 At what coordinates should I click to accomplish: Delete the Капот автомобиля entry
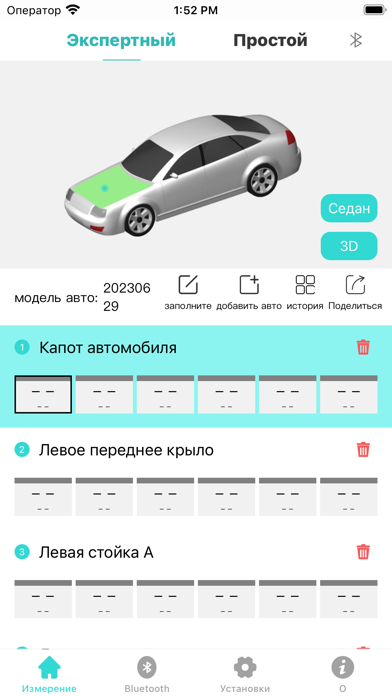pyautogui.click(x=363, y=347)
